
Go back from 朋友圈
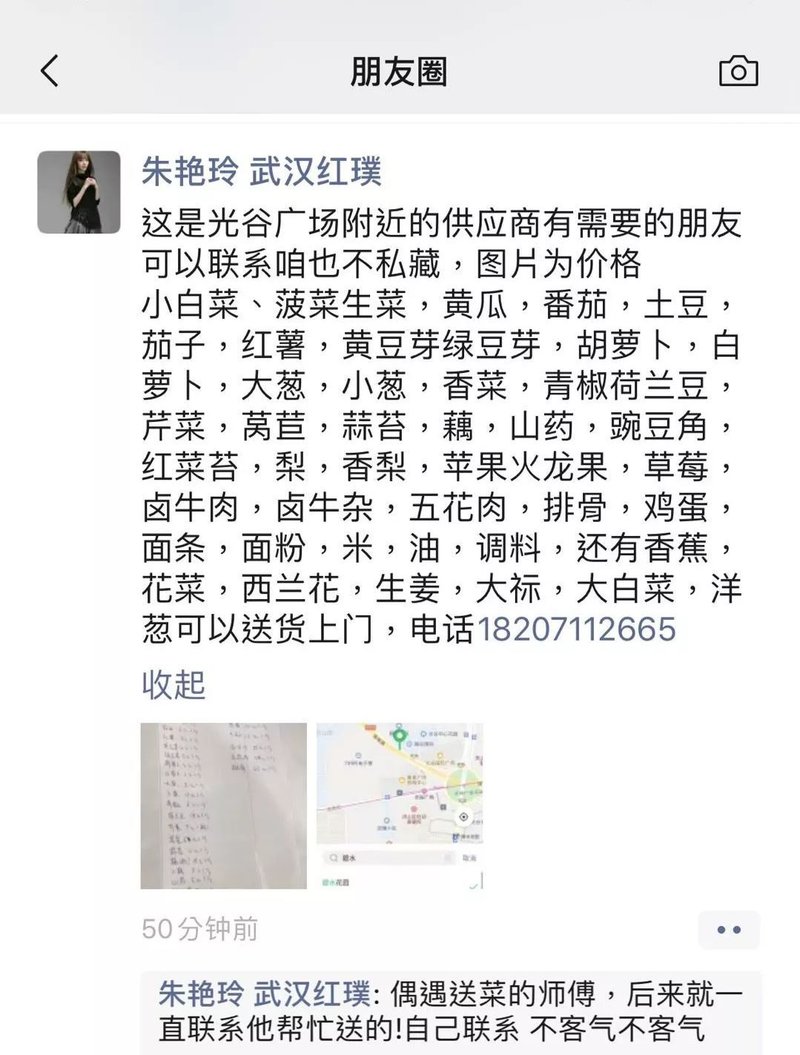(x=50, y=71)
